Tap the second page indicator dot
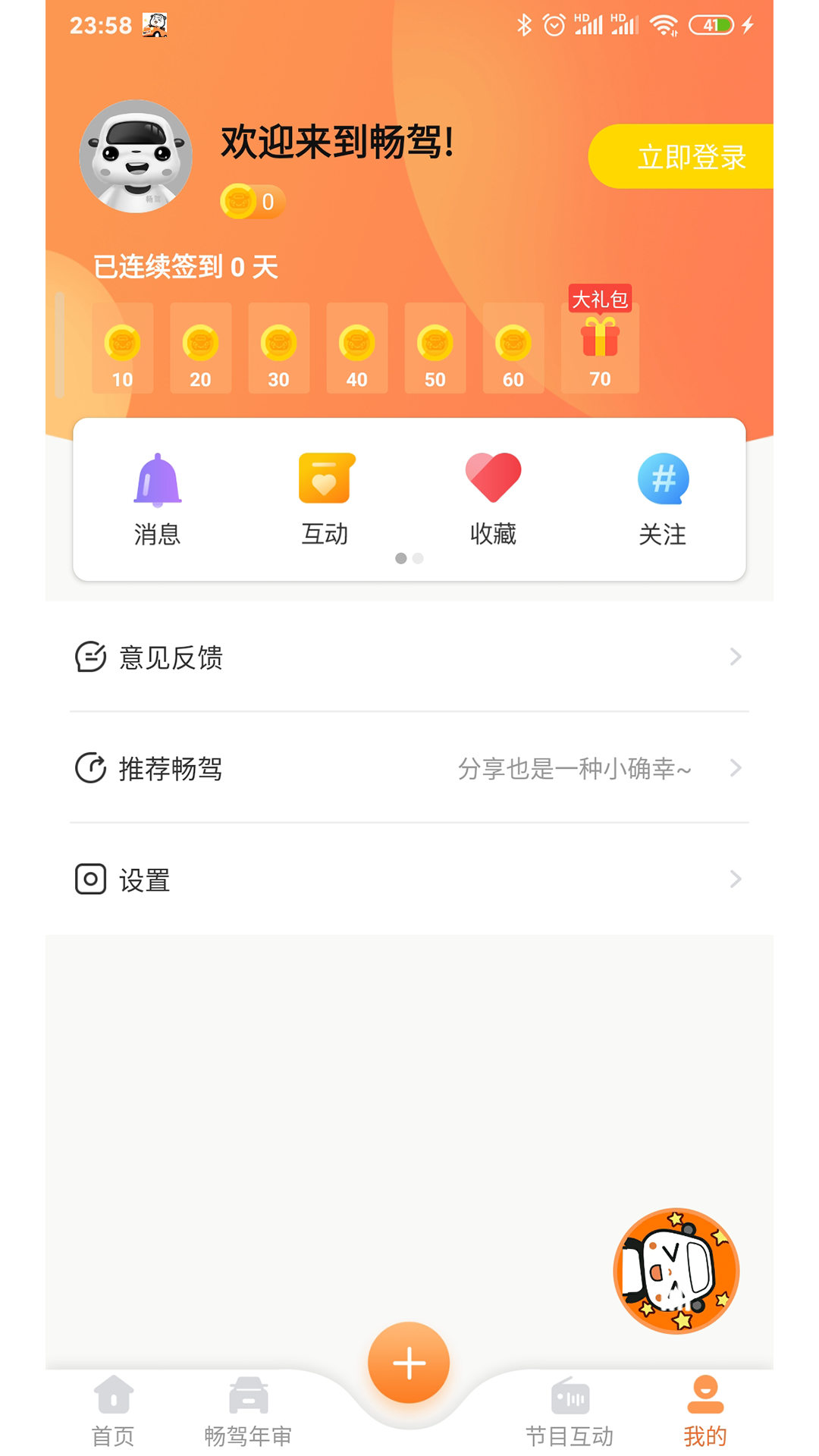This screenshot has height=1456, width=819. (x=418, y=558)
